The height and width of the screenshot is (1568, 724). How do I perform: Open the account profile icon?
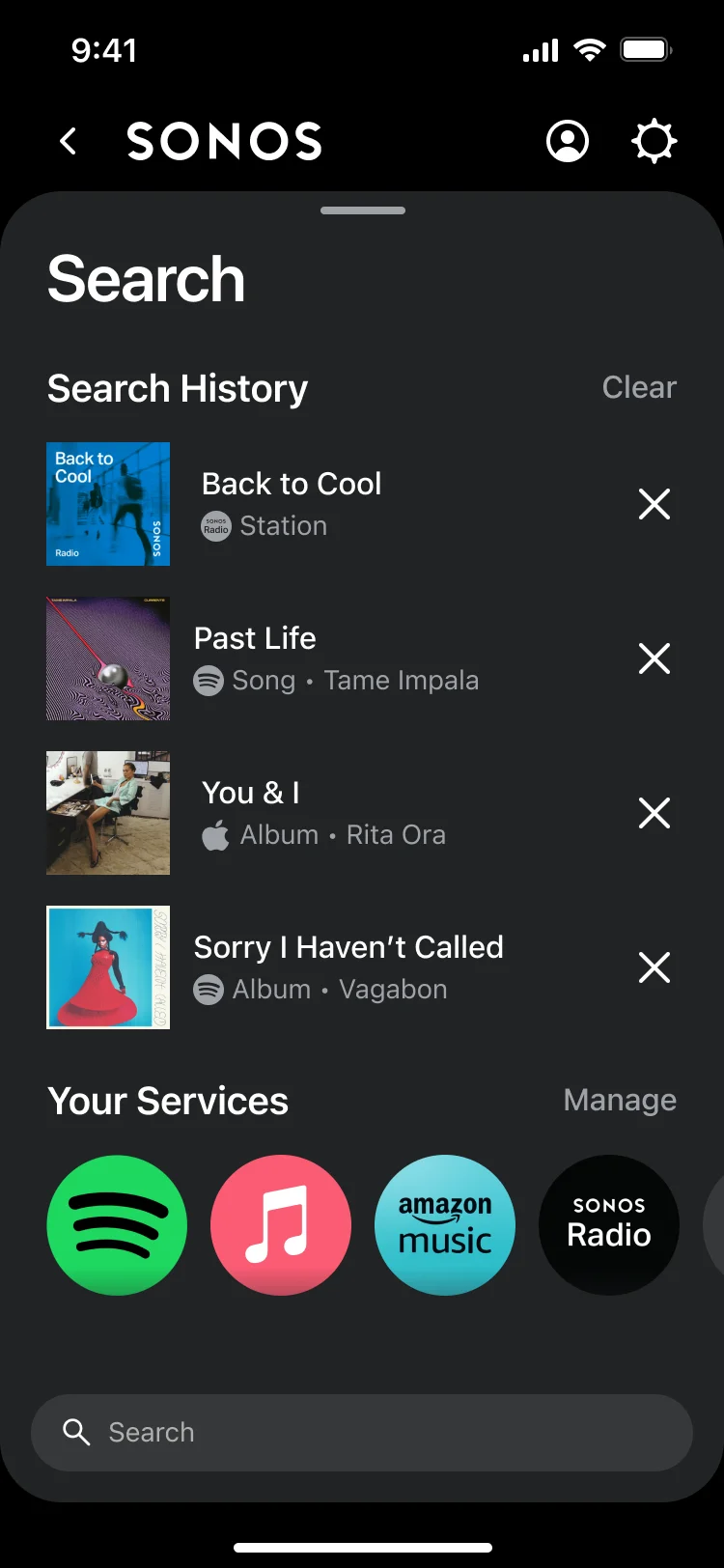coord(568,142)
